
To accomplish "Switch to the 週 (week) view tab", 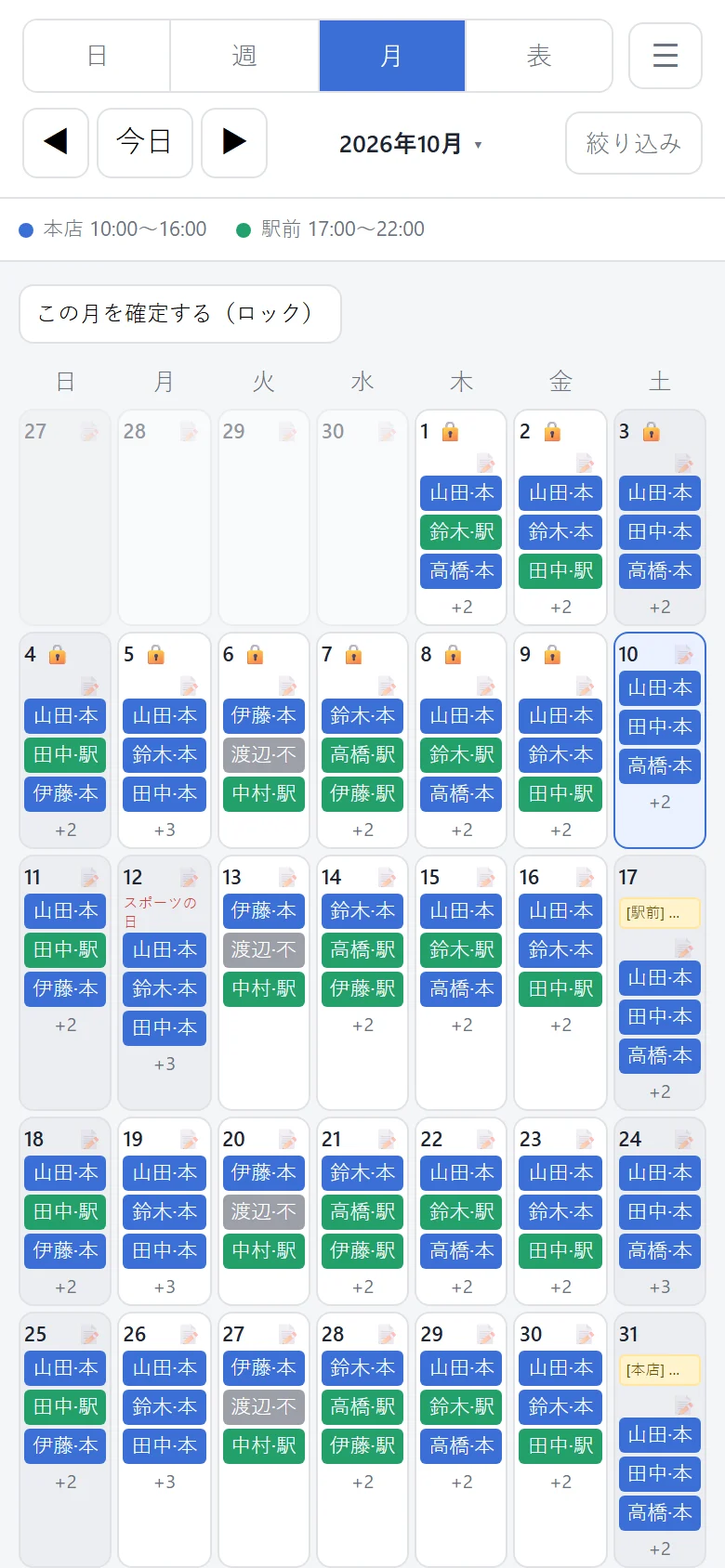I will coord(244,56).
